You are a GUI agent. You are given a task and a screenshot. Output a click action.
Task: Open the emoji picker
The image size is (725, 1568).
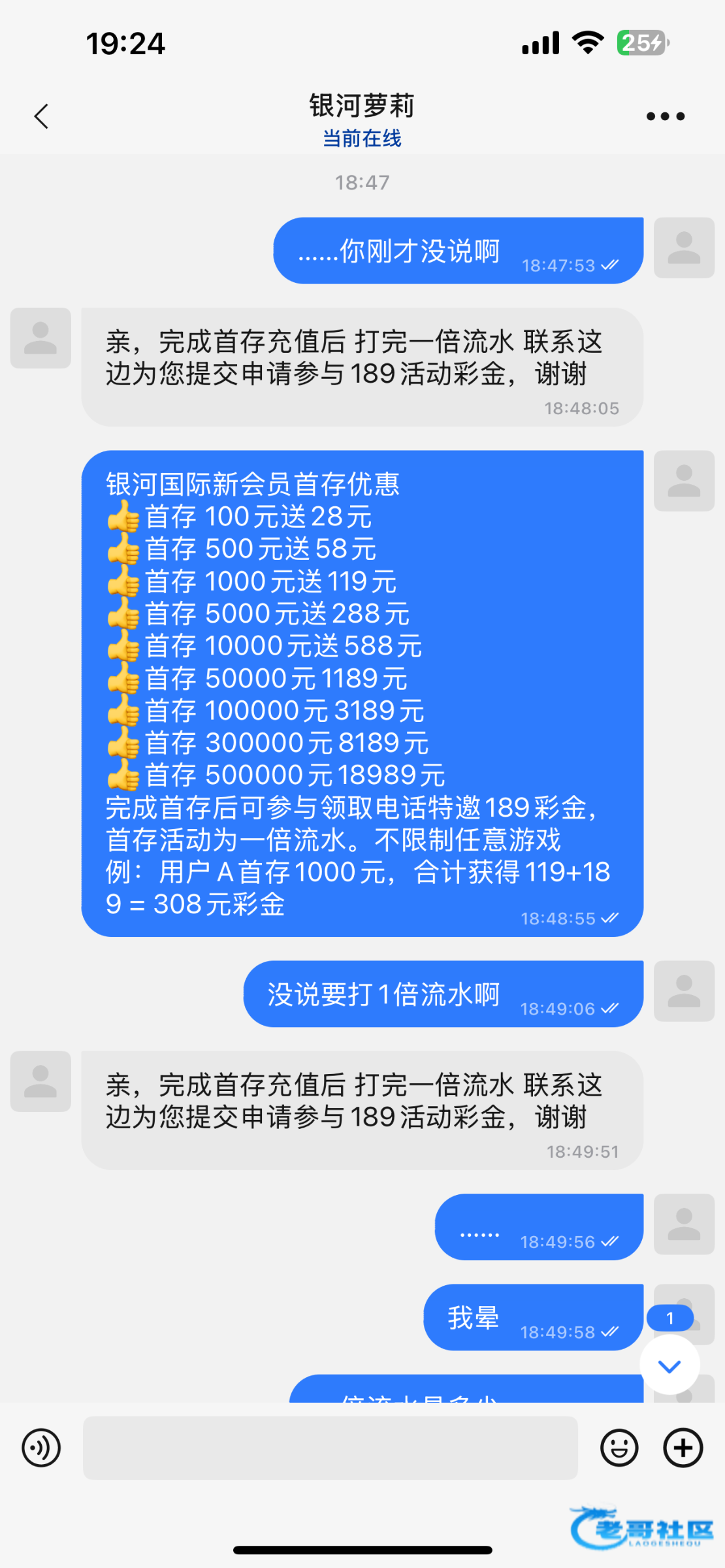click(619, 1448)
